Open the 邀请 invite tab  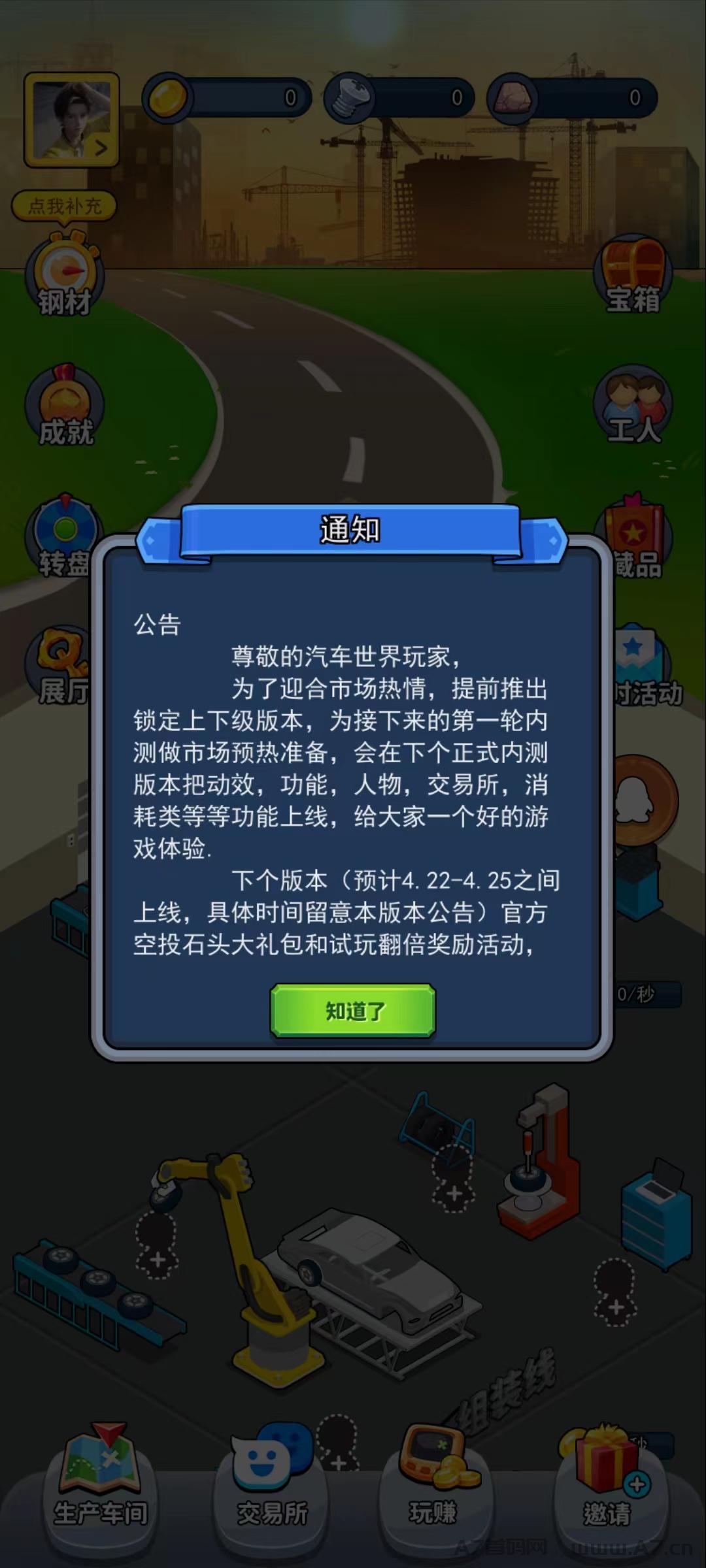pos(608,1479)
